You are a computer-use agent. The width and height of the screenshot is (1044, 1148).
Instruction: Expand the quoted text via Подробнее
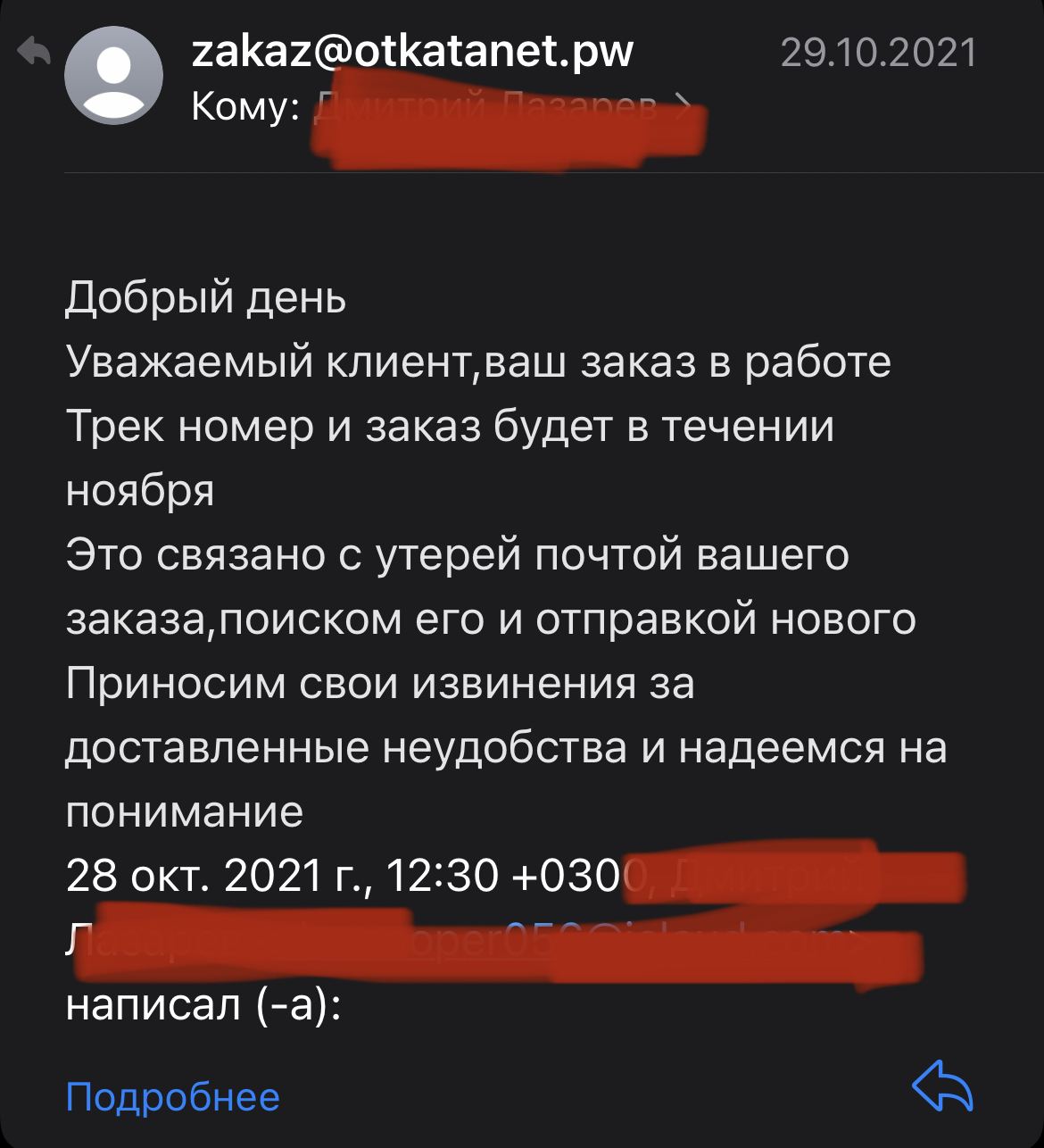(172, 1096)
